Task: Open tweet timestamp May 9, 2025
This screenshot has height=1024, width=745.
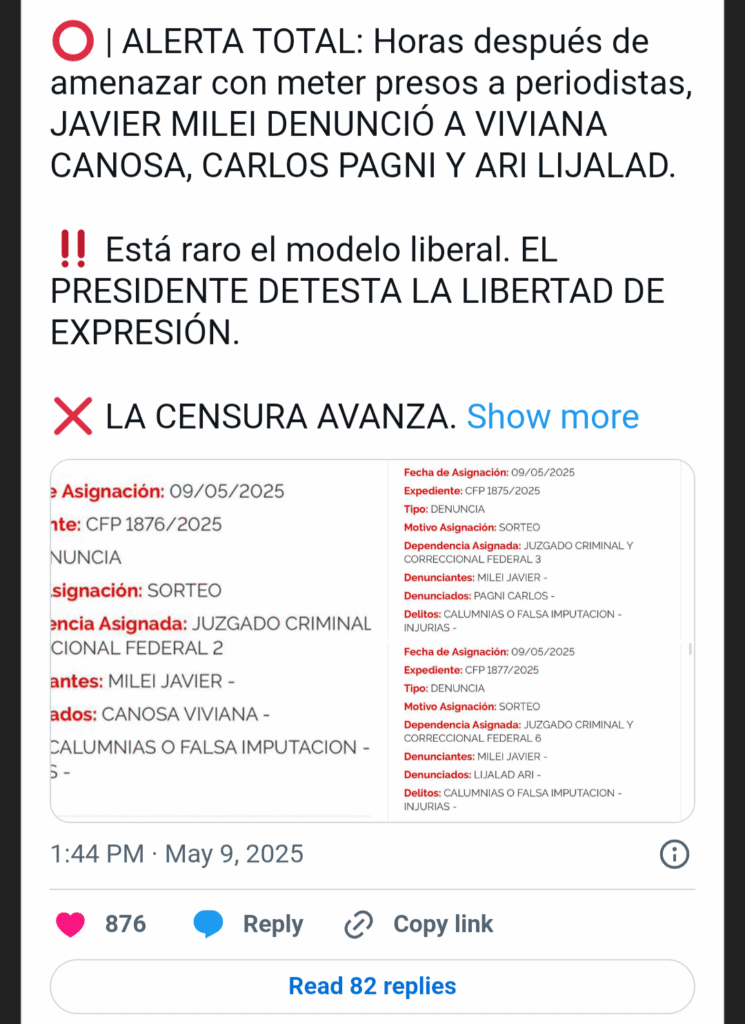Action: click(177, 854)
